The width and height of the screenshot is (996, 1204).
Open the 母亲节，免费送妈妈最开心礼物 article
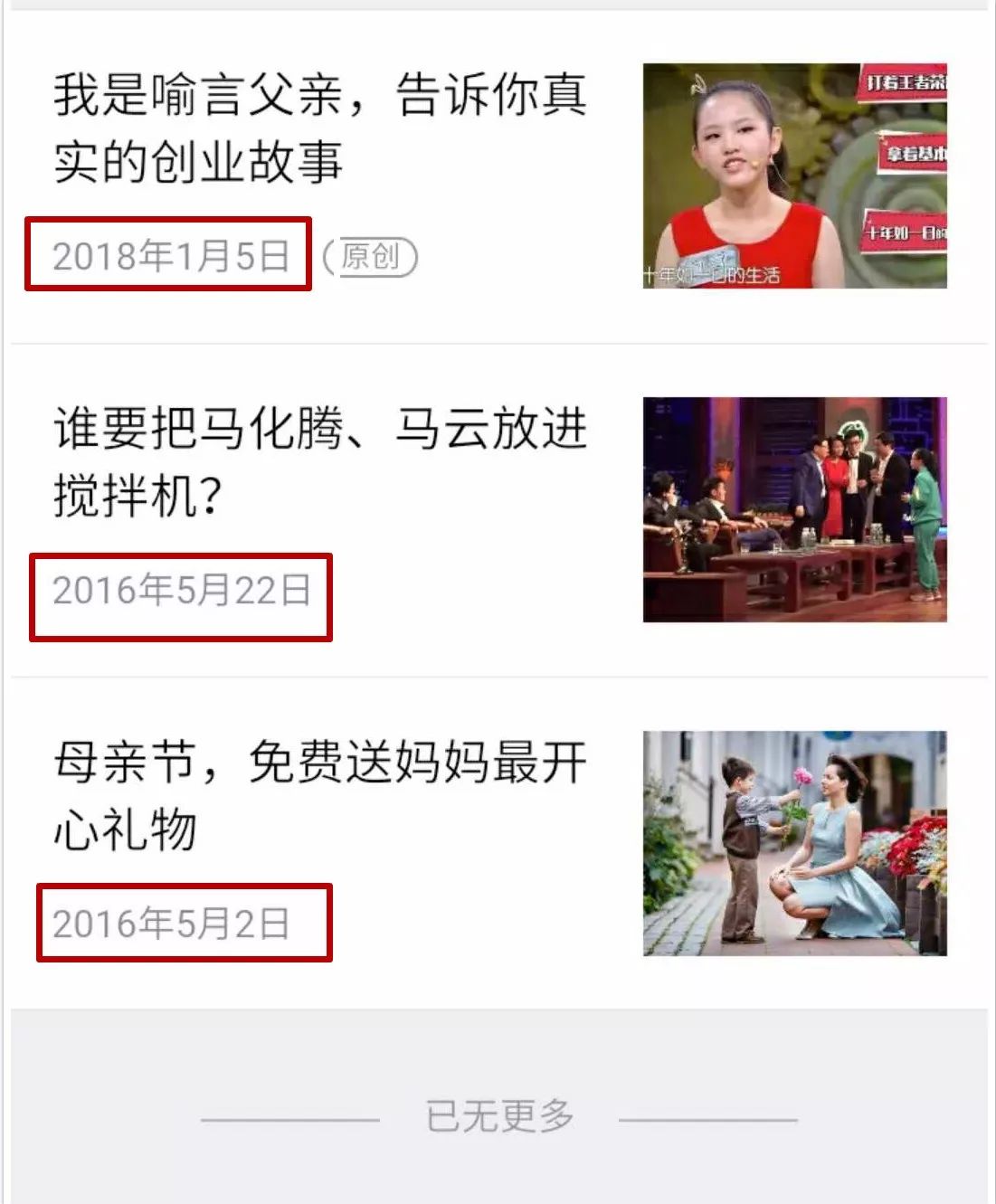click(x=319, y=795)
